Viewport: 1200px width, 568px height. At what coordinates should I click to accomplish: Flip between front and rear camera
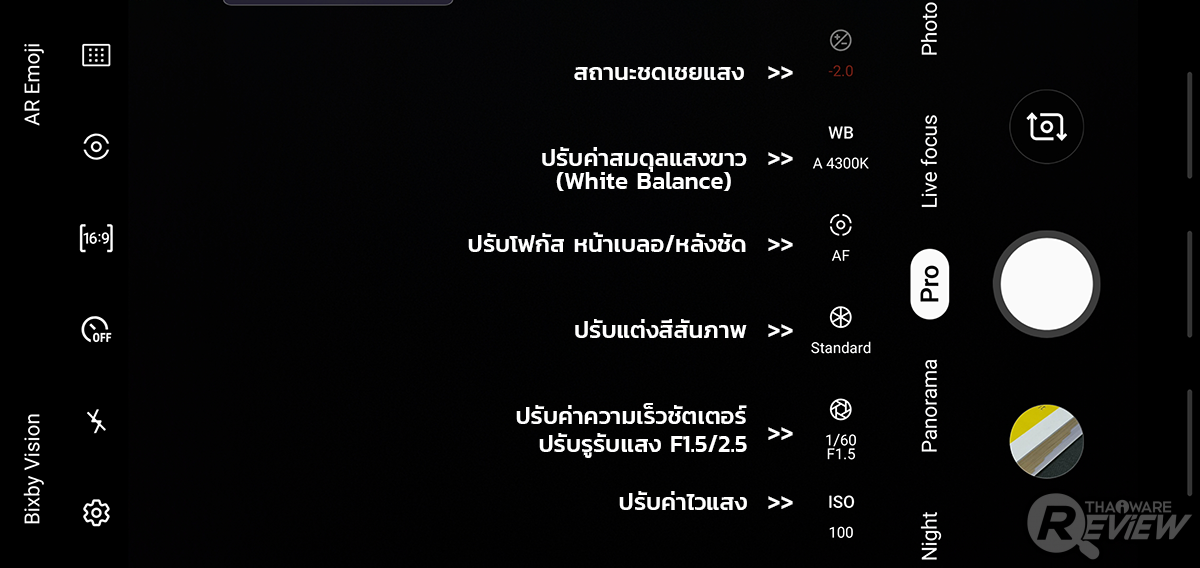(1046, 127)
